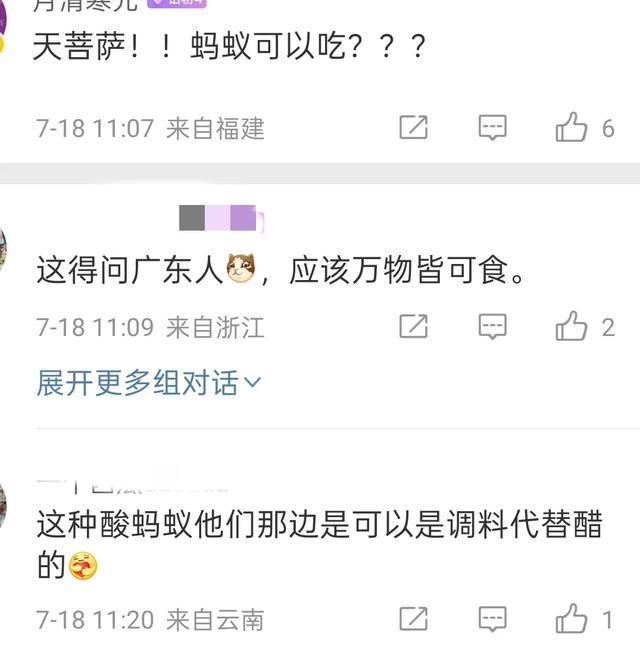Like the 广东人 comment from 浙江

[x=572, y=326]
